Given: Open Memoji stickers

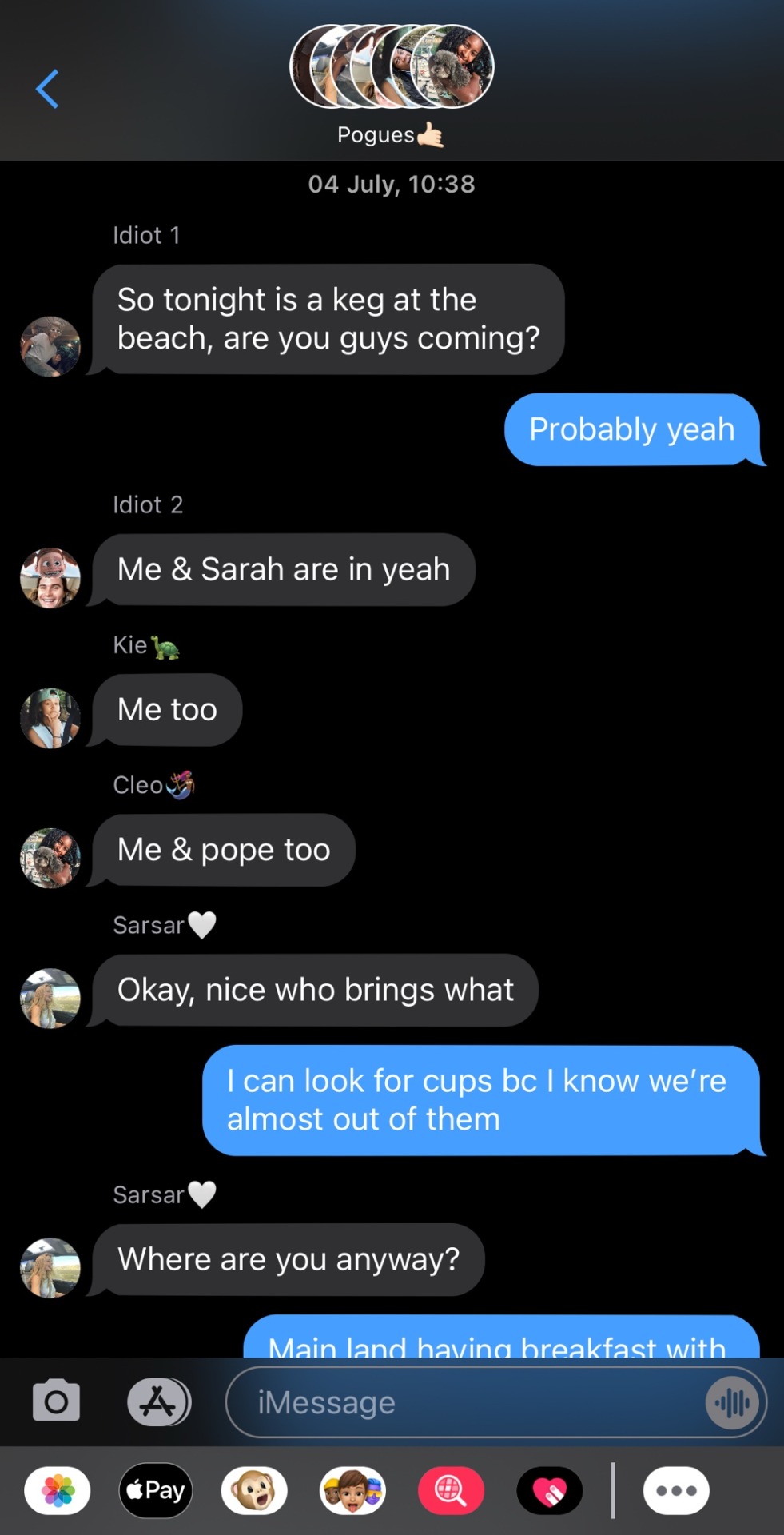Looking at the screenshot, I should 352,1491.
